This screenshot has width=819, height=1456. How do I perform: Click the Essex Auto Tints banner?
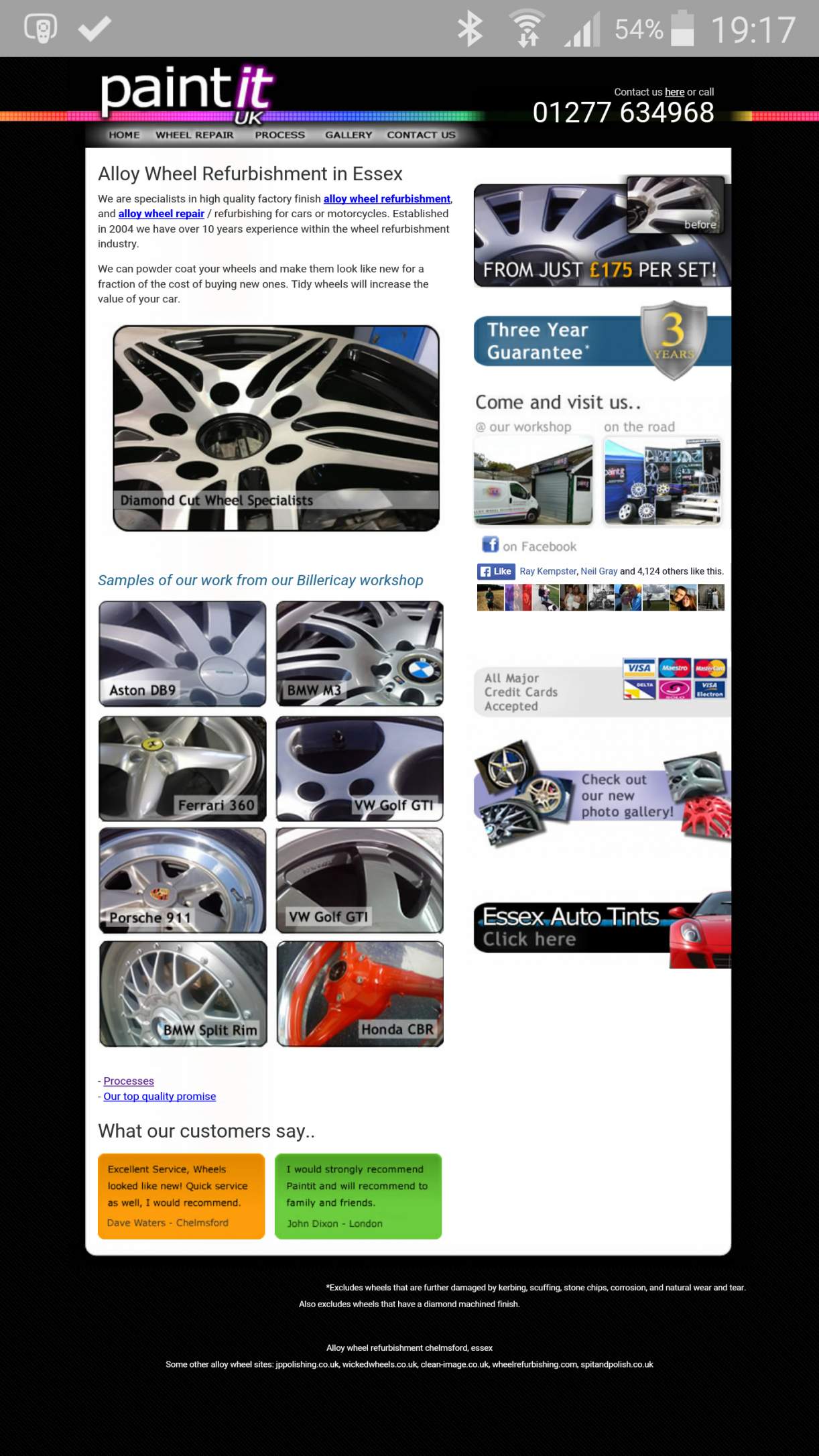[x=601, y=928]
